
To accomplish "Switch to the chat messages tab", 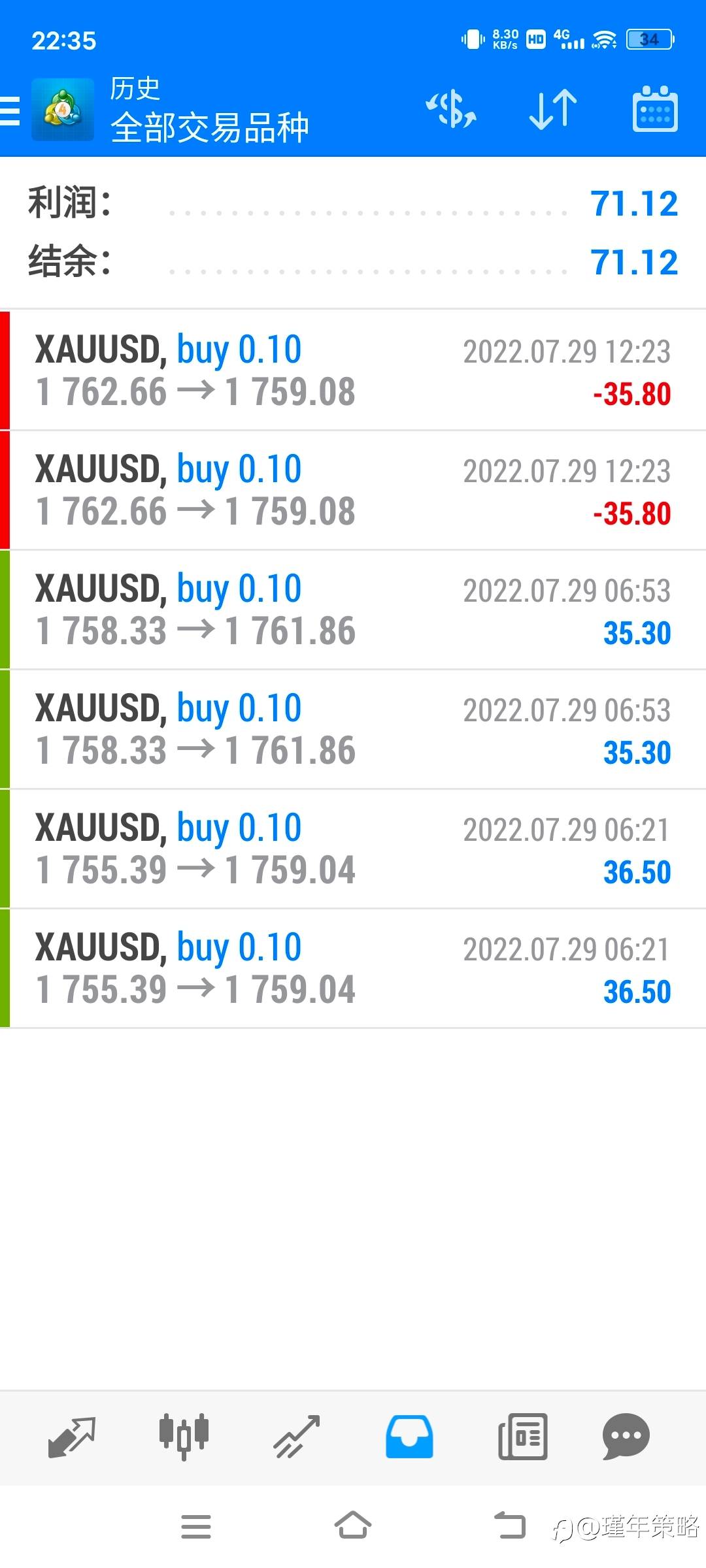I will (x=626, y=1437).
